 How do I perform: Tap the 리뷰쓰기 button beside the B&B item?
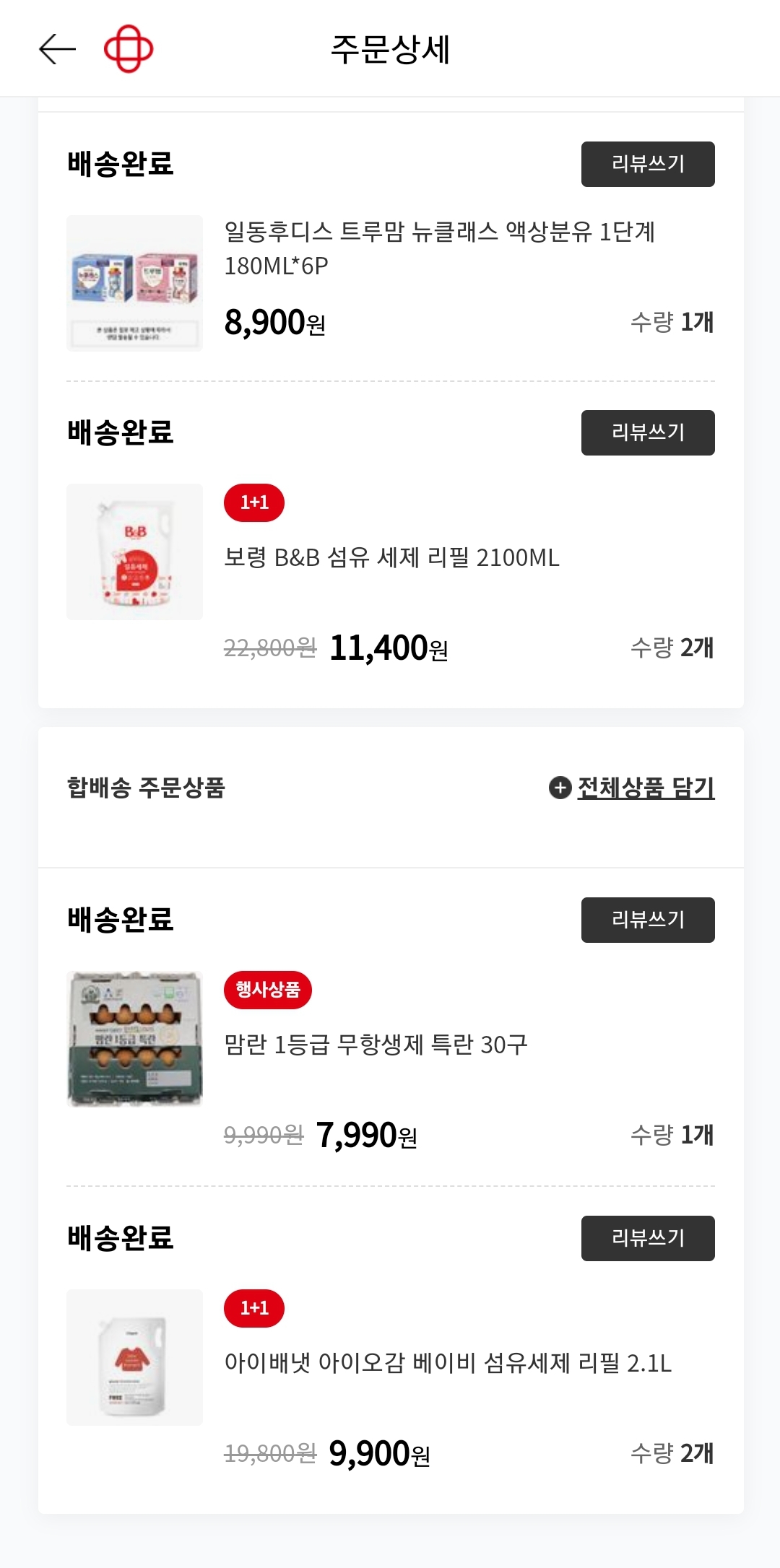pos(647,432)
